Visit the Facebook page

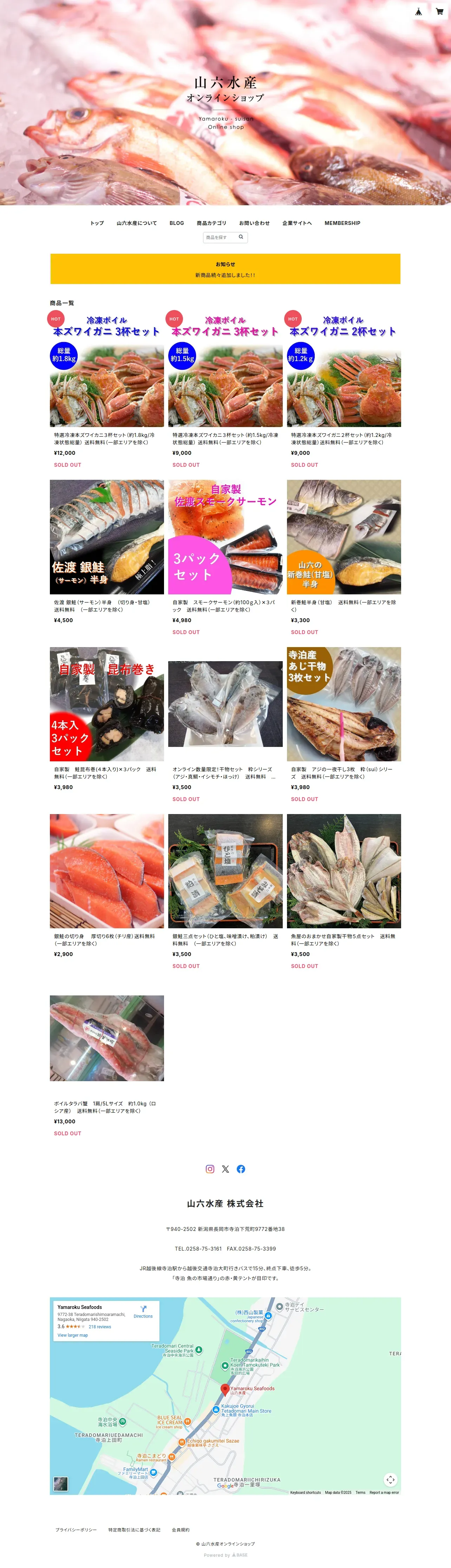coord(241,1169)
